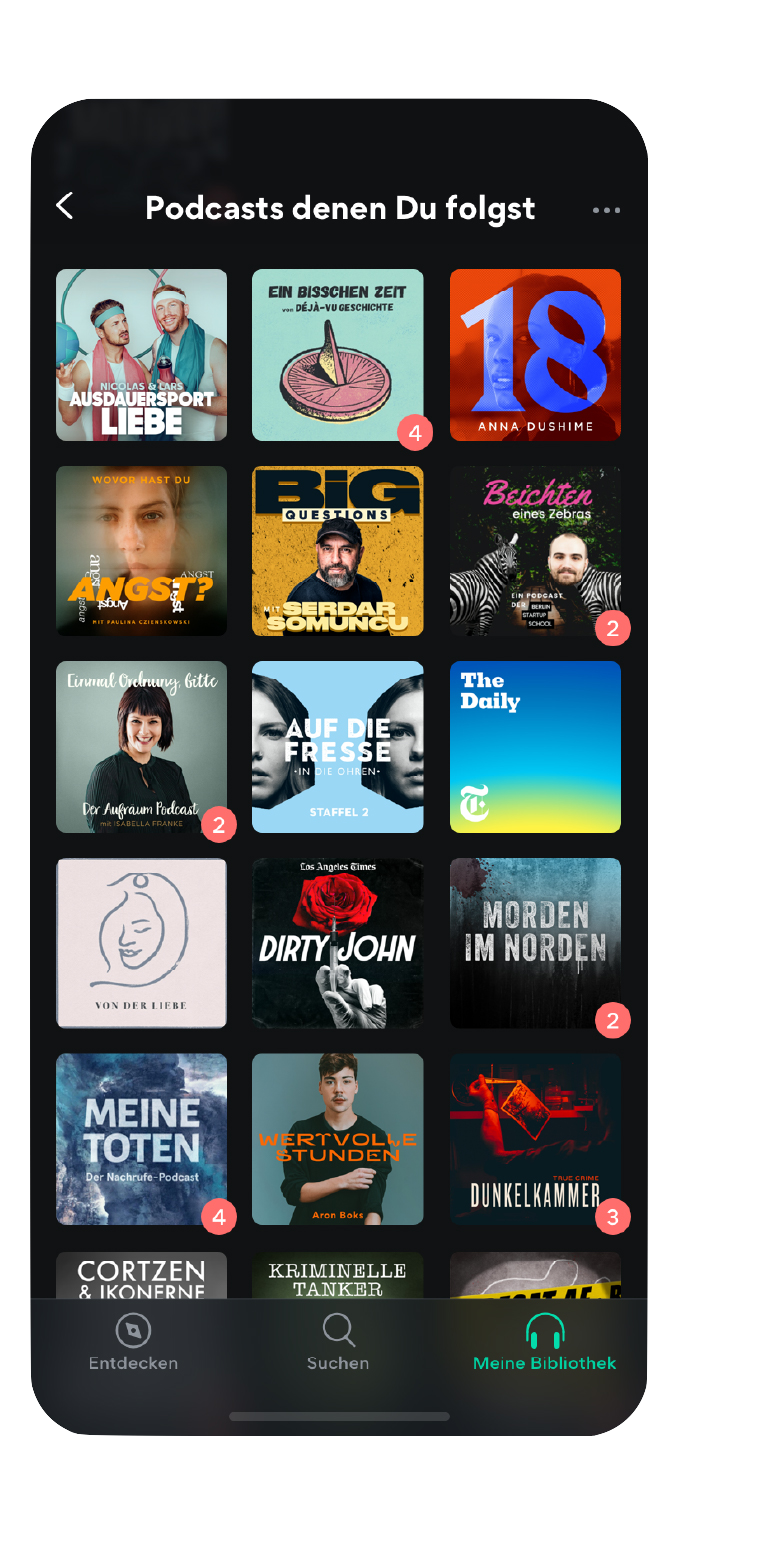
Task: Open Big Questions mit Serdar Somuncu
Action: click(338, 551)
